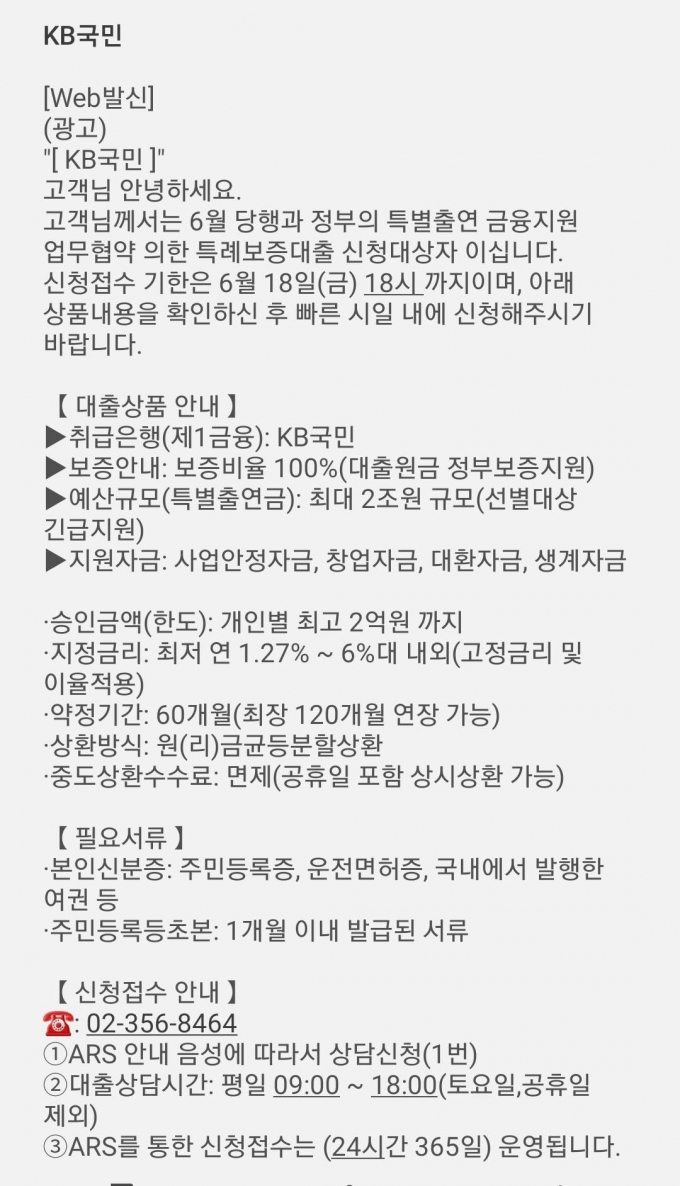Open the underlined 18:00 time link
This screenshot has width=680, height=1186.
click(404, 1085)
